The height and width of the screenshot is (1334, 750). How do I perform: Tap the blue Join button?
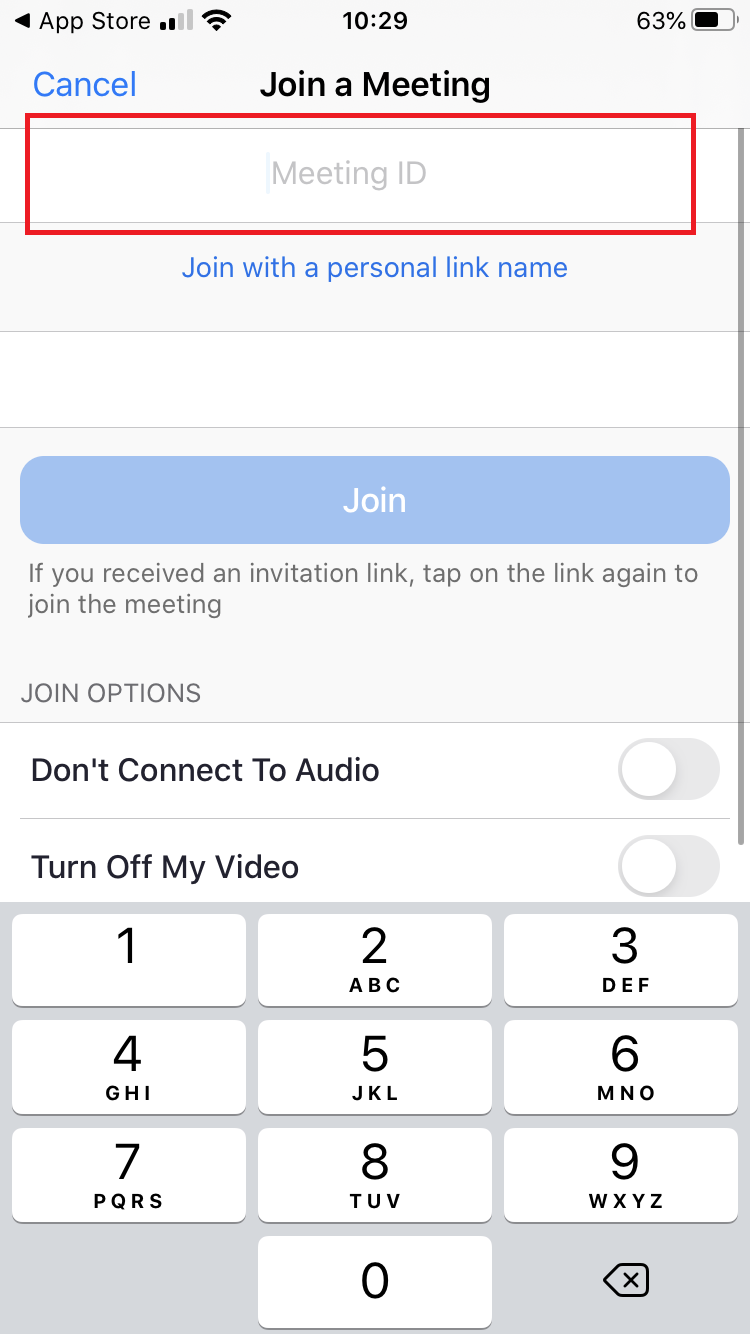tap(374, 500)
